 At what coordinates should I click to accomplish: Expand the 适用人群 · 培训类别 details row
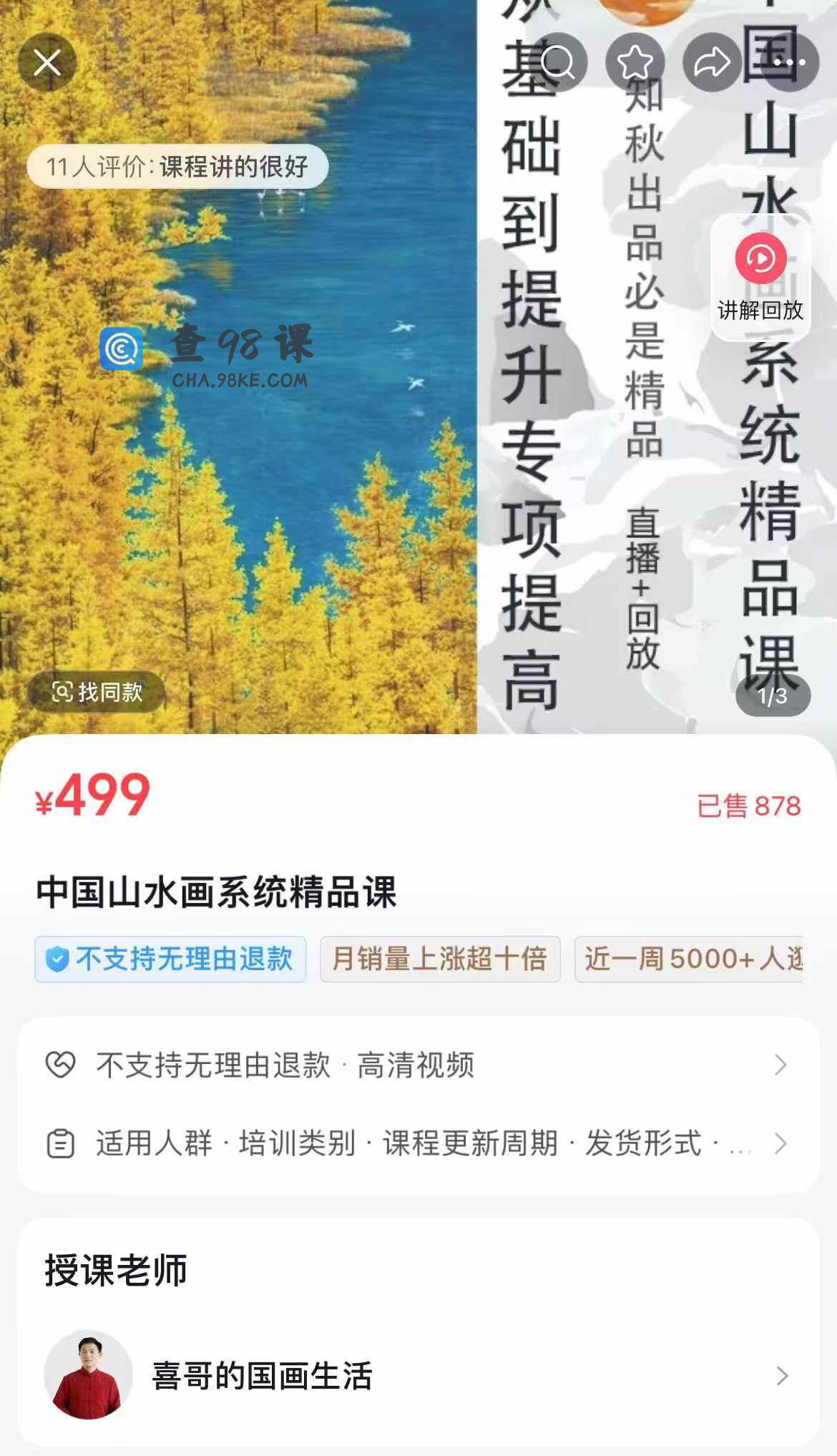[418, 1143]
